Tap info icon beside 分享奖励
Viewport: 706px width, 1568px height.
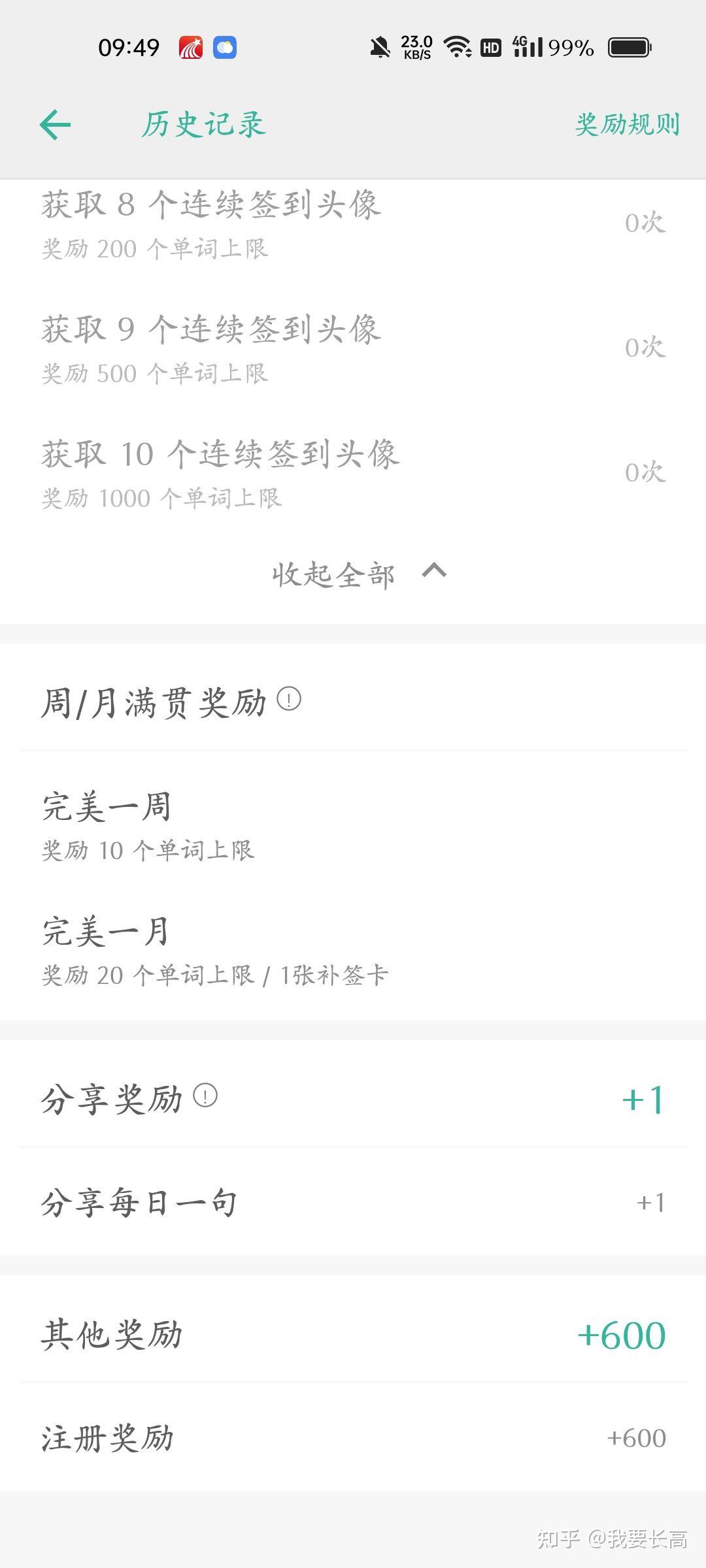point(205,1095)
